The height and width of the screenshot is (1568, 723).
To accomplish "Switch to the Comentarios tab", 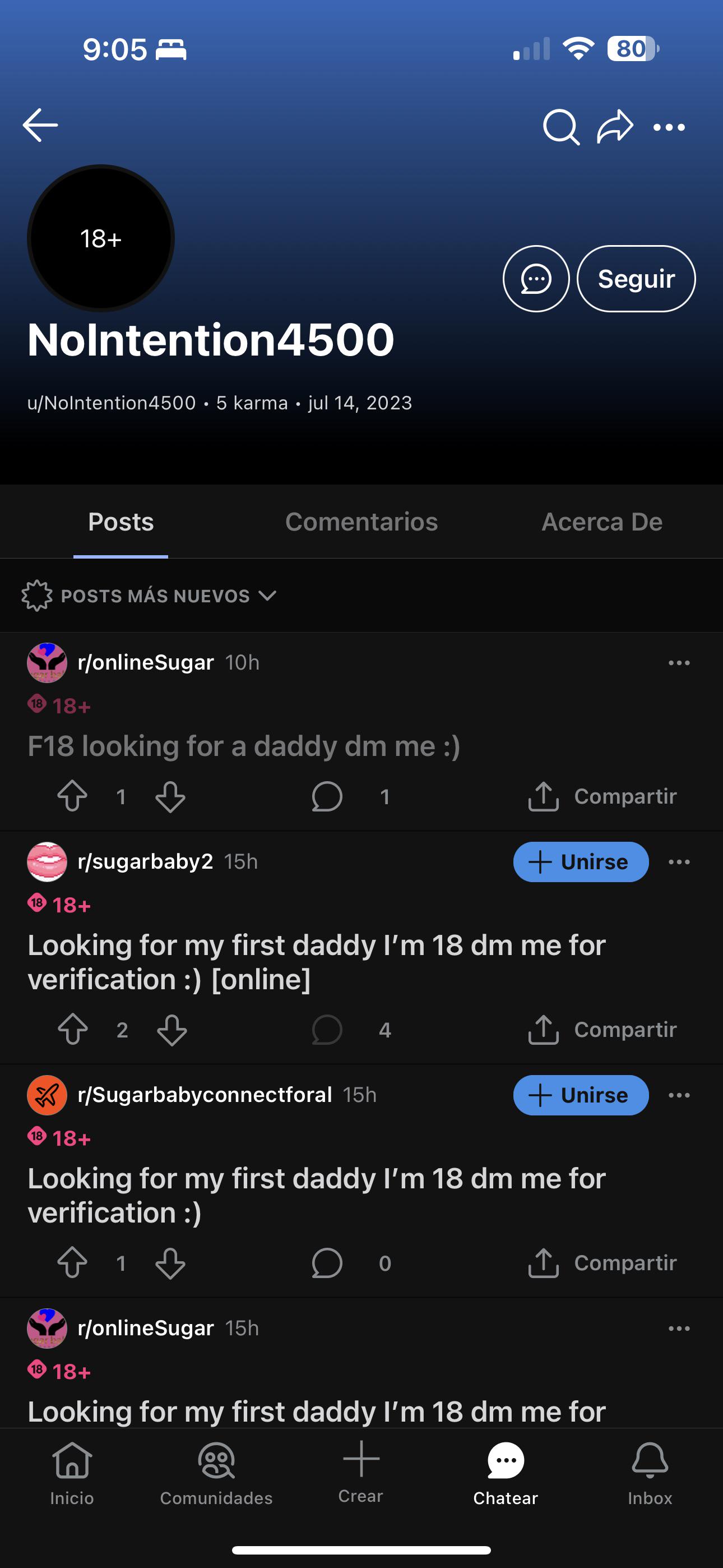I will (361, 522).
